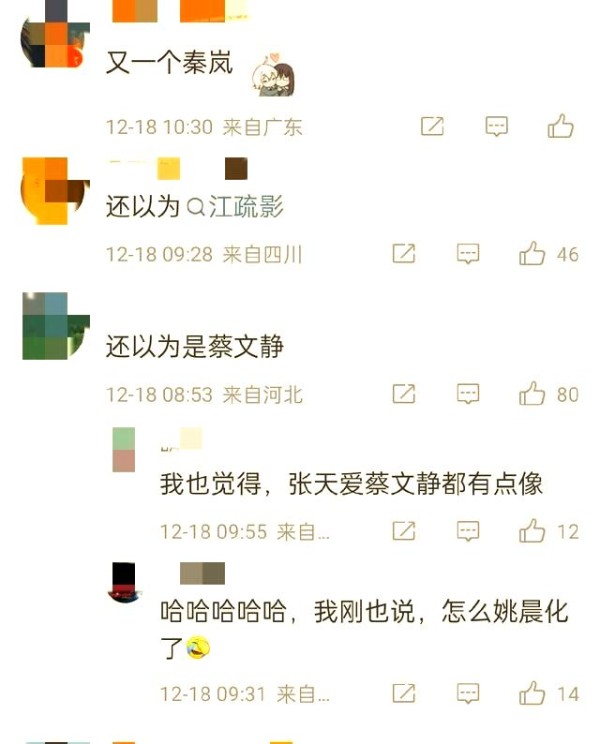
Task: Comment on the reply about 姚晨化
Action: (x=468, y=693)
